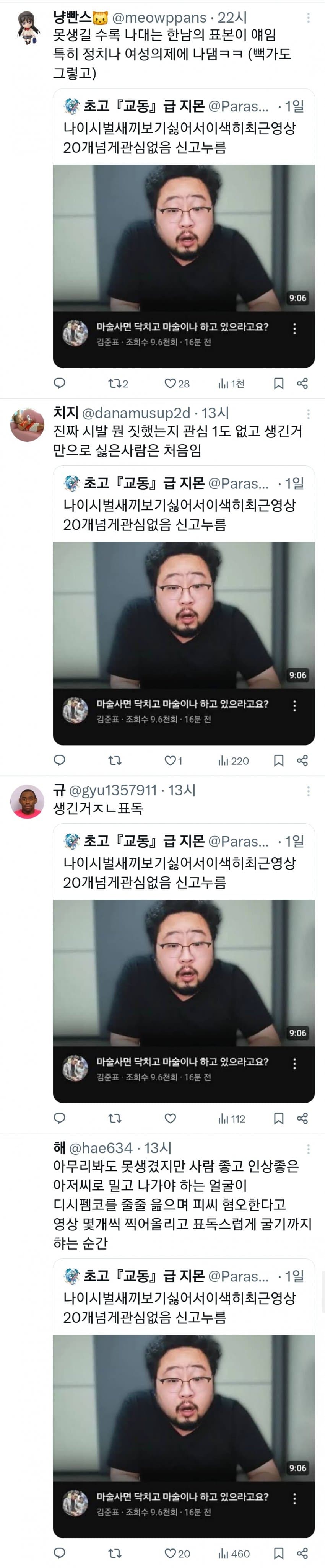Share @gyu1357911's tweet
The image size is (325, 1568).
point(302,1118)
